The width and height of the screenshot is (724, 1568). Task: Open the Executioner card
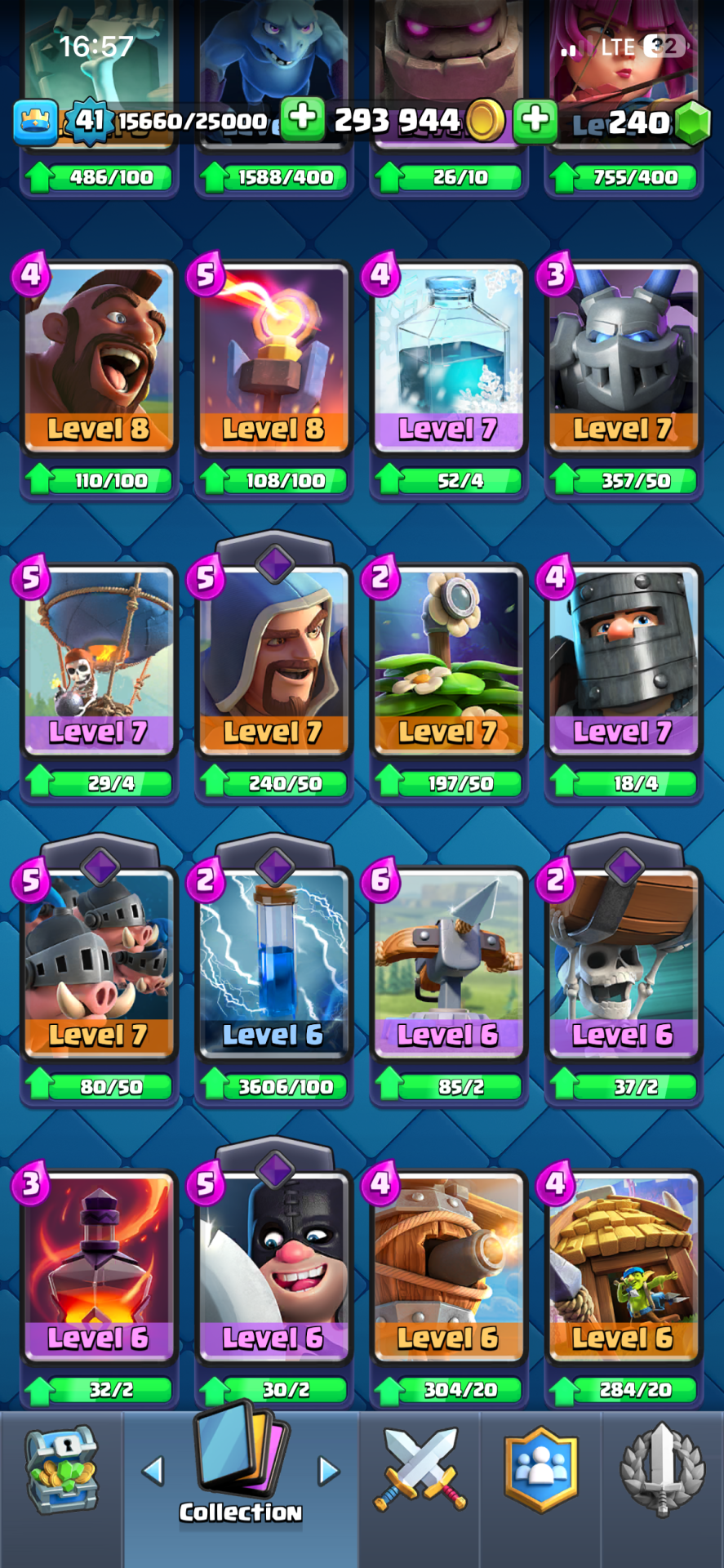[x=273, y=1266]
